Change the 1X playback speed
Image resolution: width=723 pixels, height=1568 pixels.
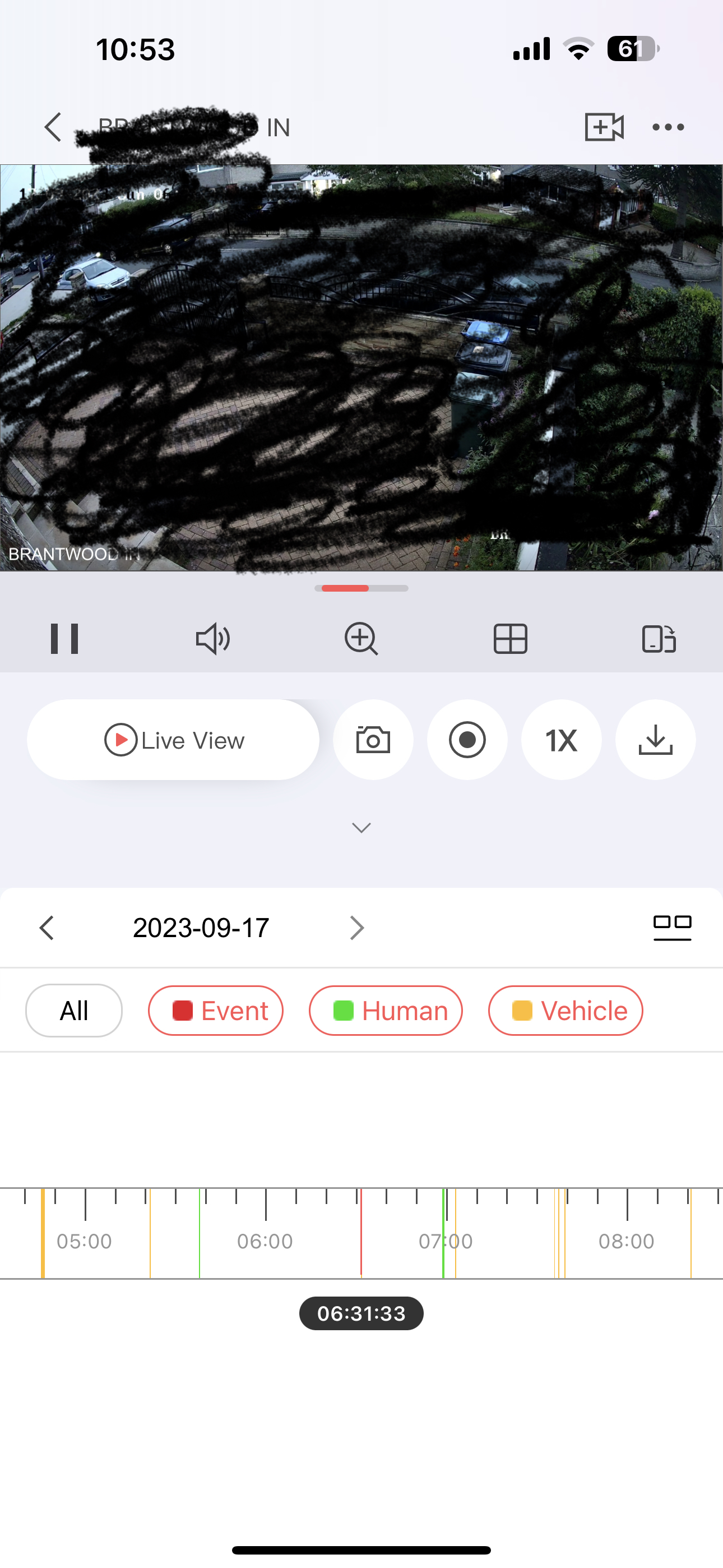pos(561,740)
